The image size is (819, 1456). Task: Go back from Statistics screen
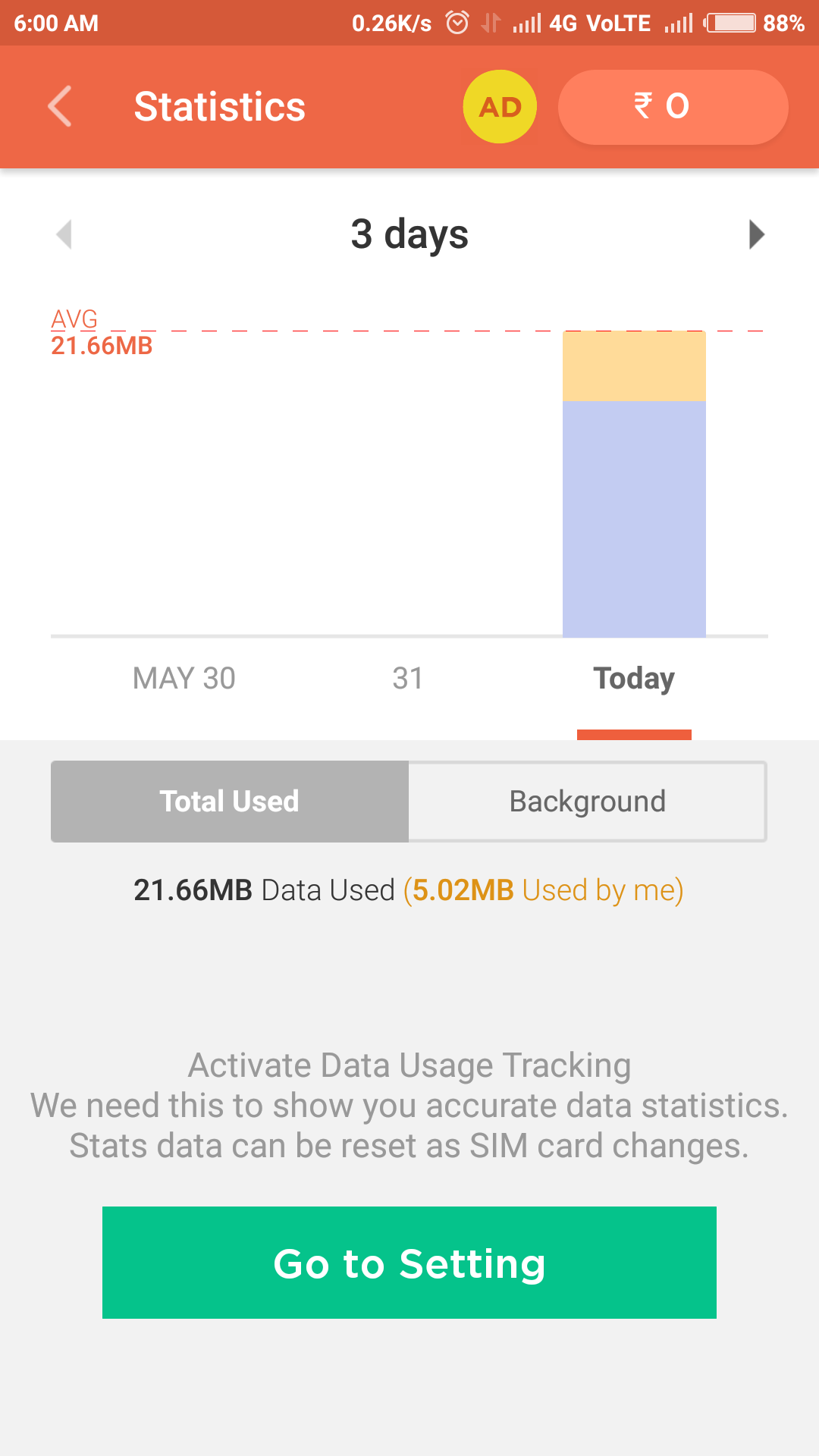point(60,106)
